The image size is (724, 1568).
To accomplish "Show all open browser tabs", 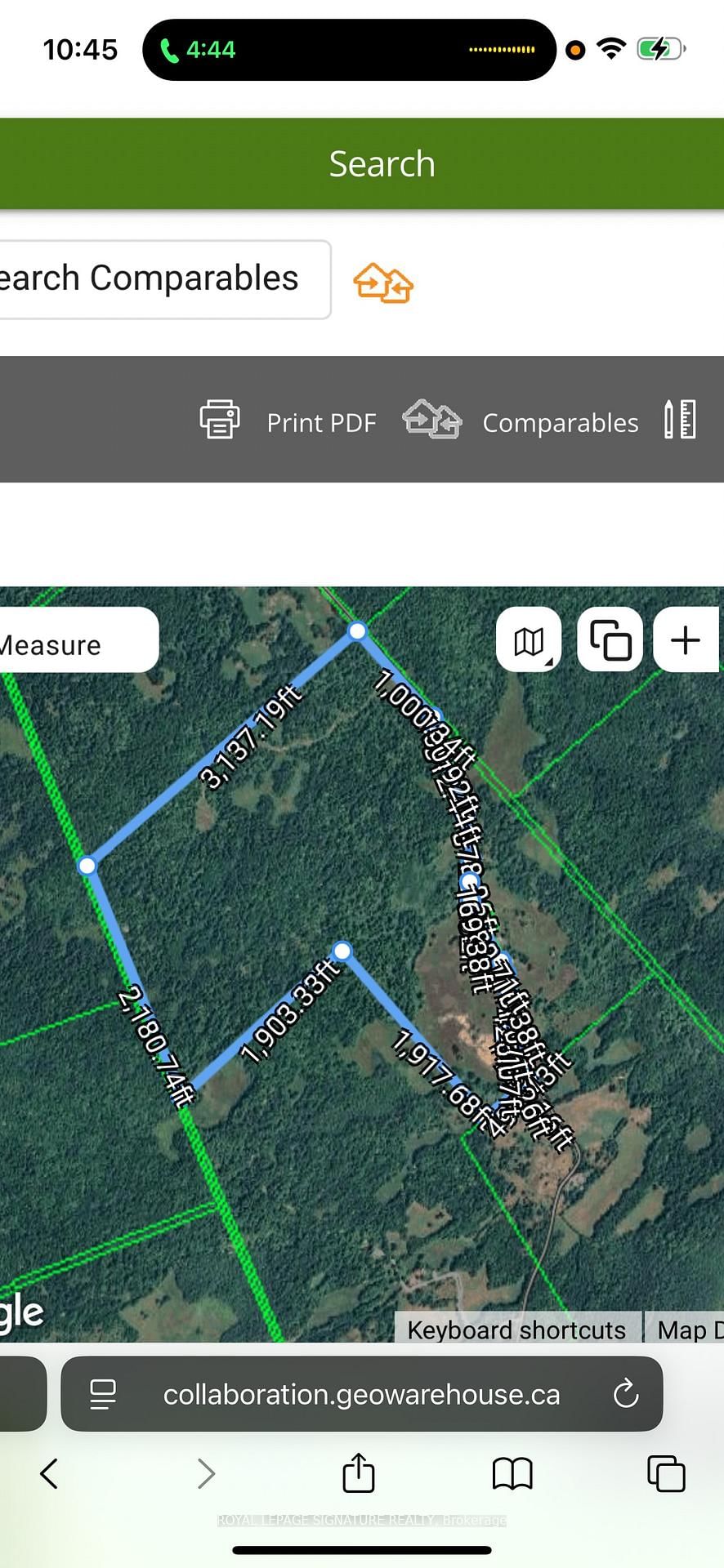I will pyautogui.click(x=666, y=1474).
